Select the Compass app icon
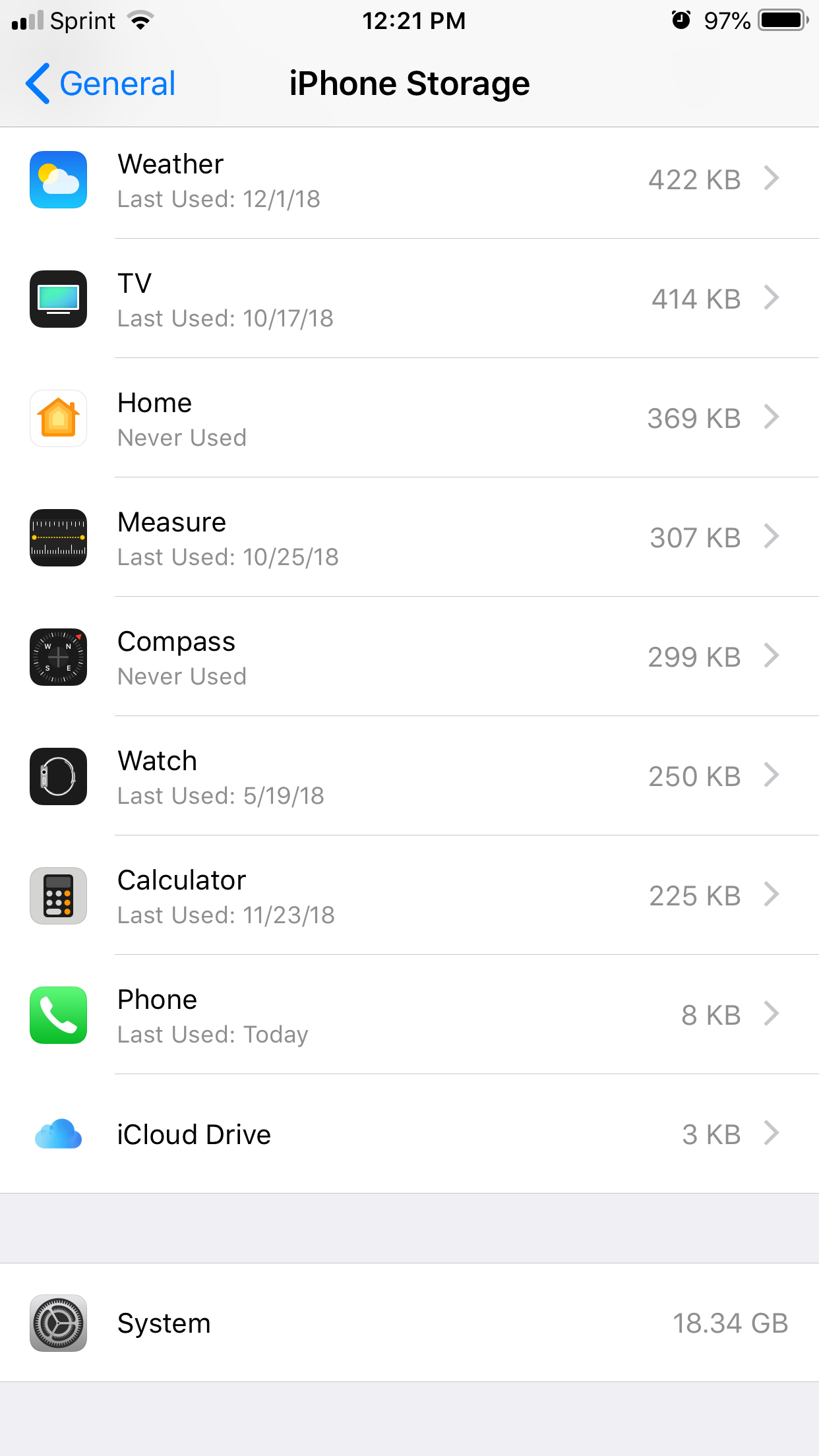This screenshot has height=1456, width=819. [58, 657]
